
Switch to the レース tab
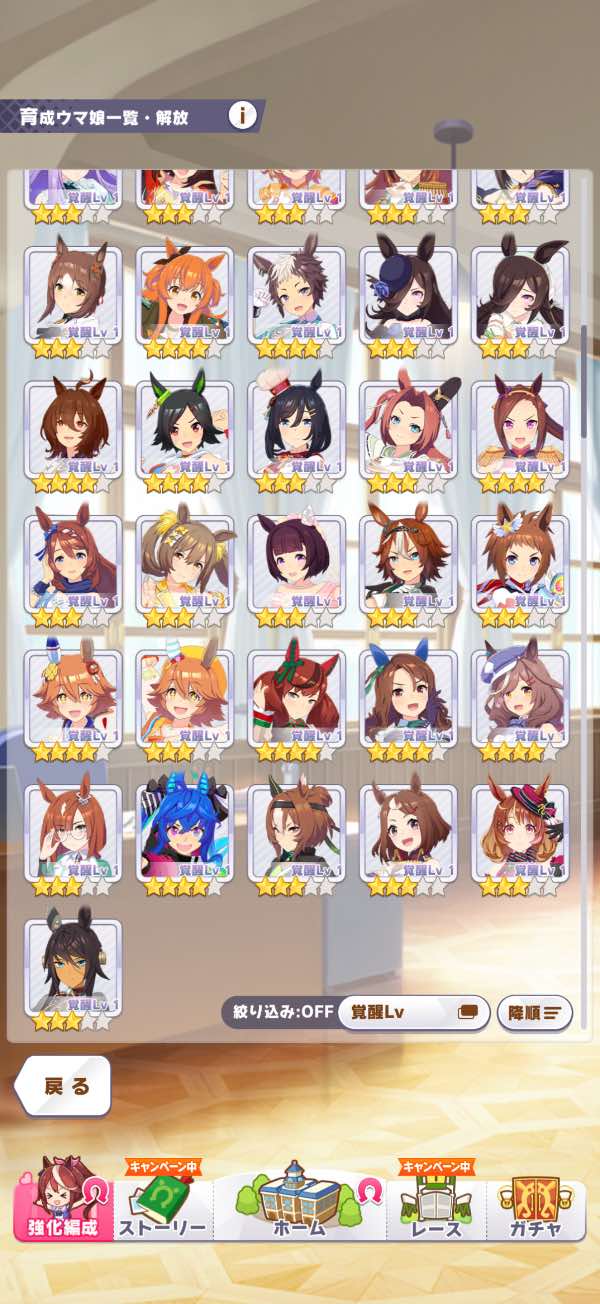(437, 1205)
